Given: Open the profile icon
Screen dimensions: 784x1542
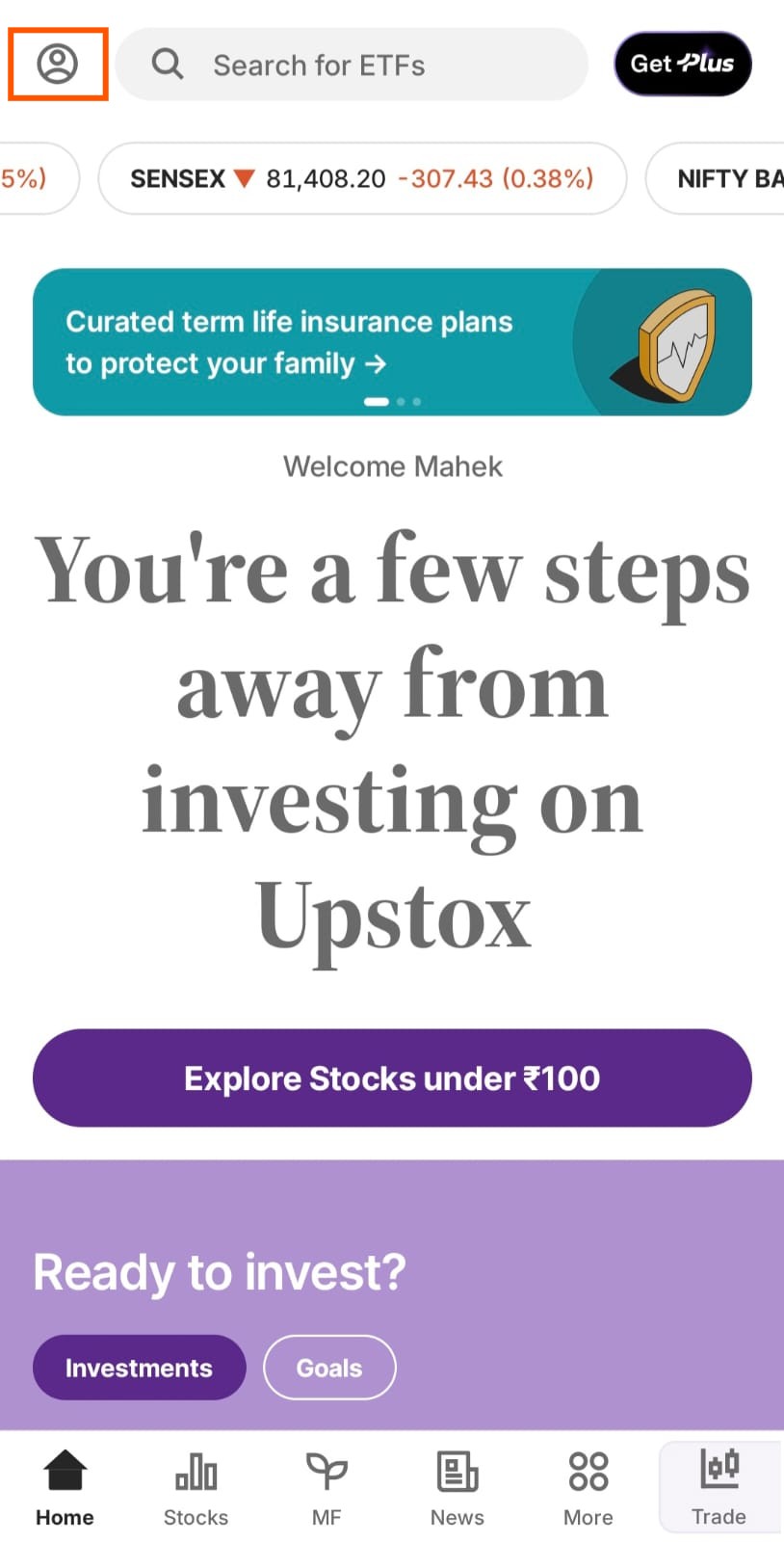Looking at the screenshot, I should click(58, 65).
